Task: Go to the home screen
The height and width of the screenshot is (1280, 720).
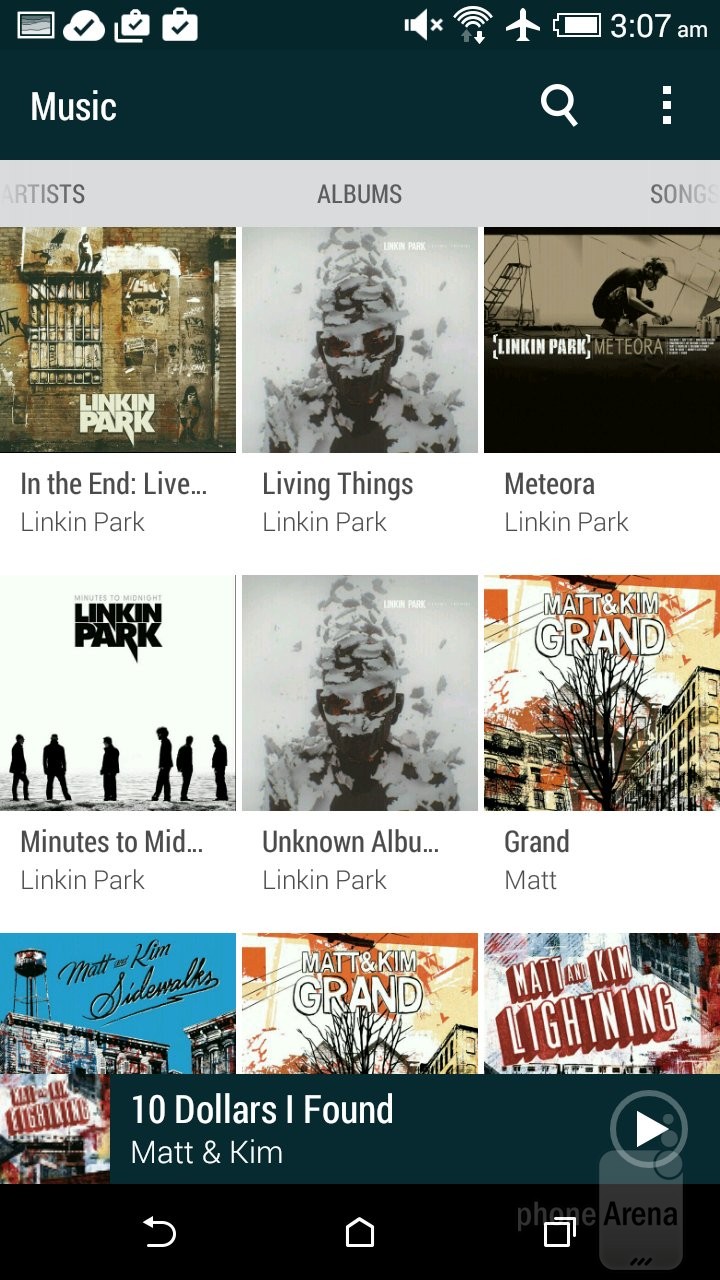Action: (360, 1233)
